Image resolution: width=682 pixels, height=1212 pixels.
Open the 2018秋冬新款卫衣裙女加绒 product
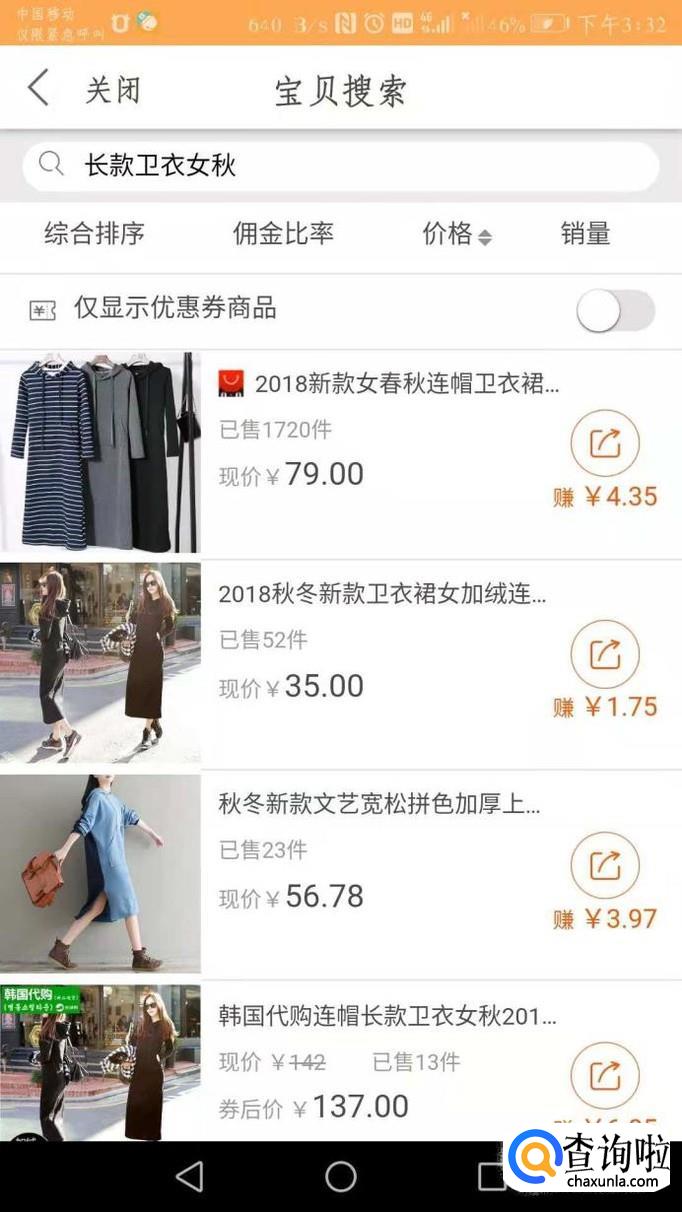click(x=382, y=594)
